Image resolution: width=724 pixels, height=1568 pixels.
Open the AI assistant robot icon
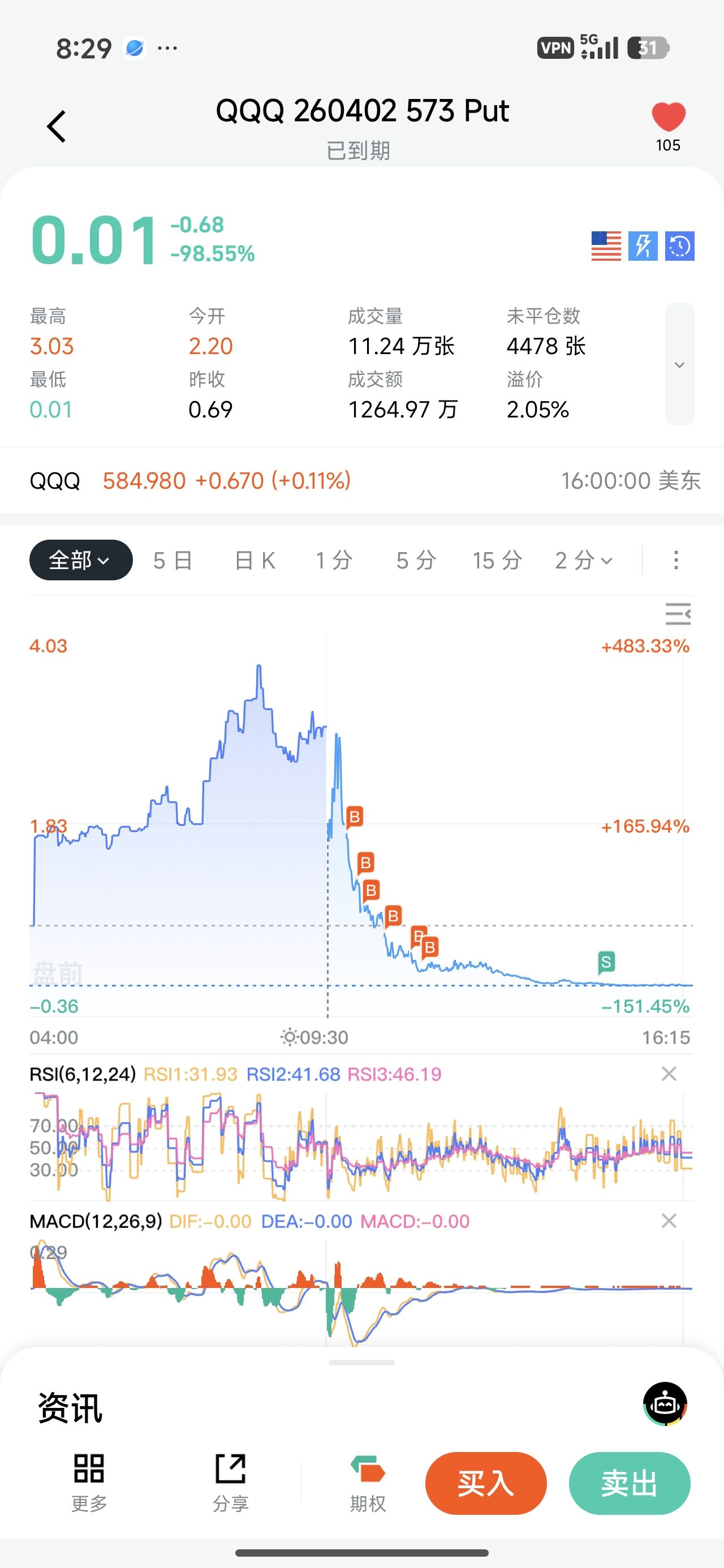665,1403
